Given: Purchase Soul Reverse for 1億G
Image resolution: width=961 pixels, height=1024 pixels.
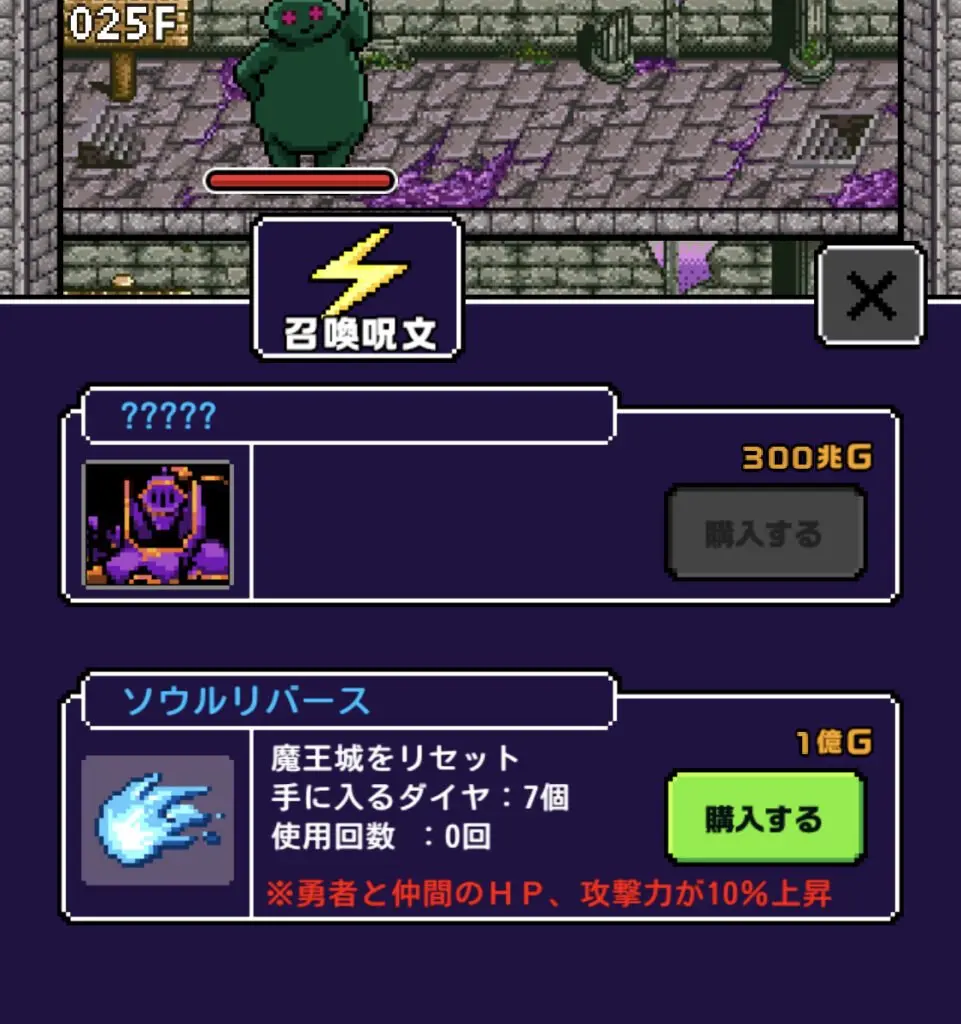Looking at the screenshot, I should coord(765,818).
